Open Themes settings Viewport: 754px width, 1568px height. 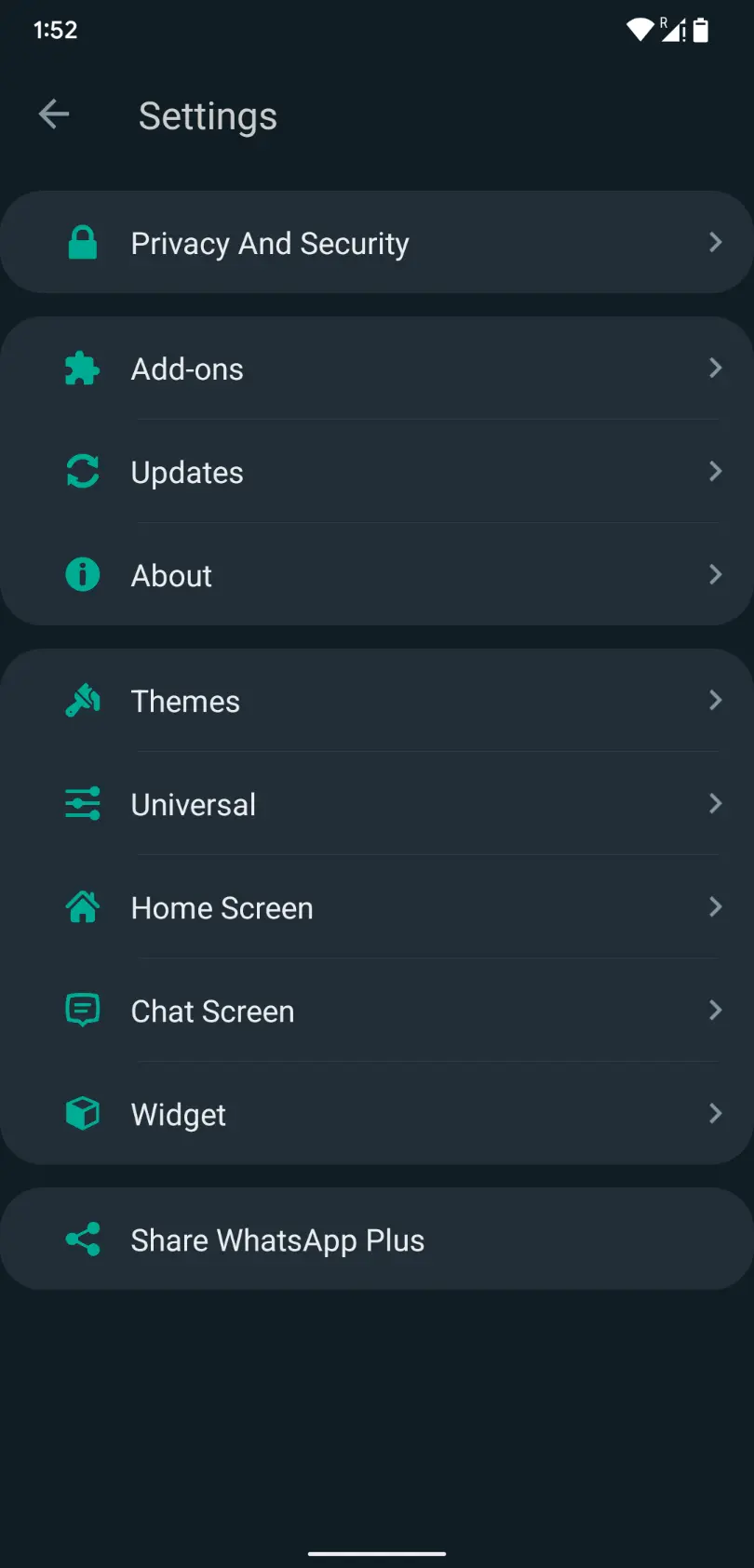(x=376, y=701)
